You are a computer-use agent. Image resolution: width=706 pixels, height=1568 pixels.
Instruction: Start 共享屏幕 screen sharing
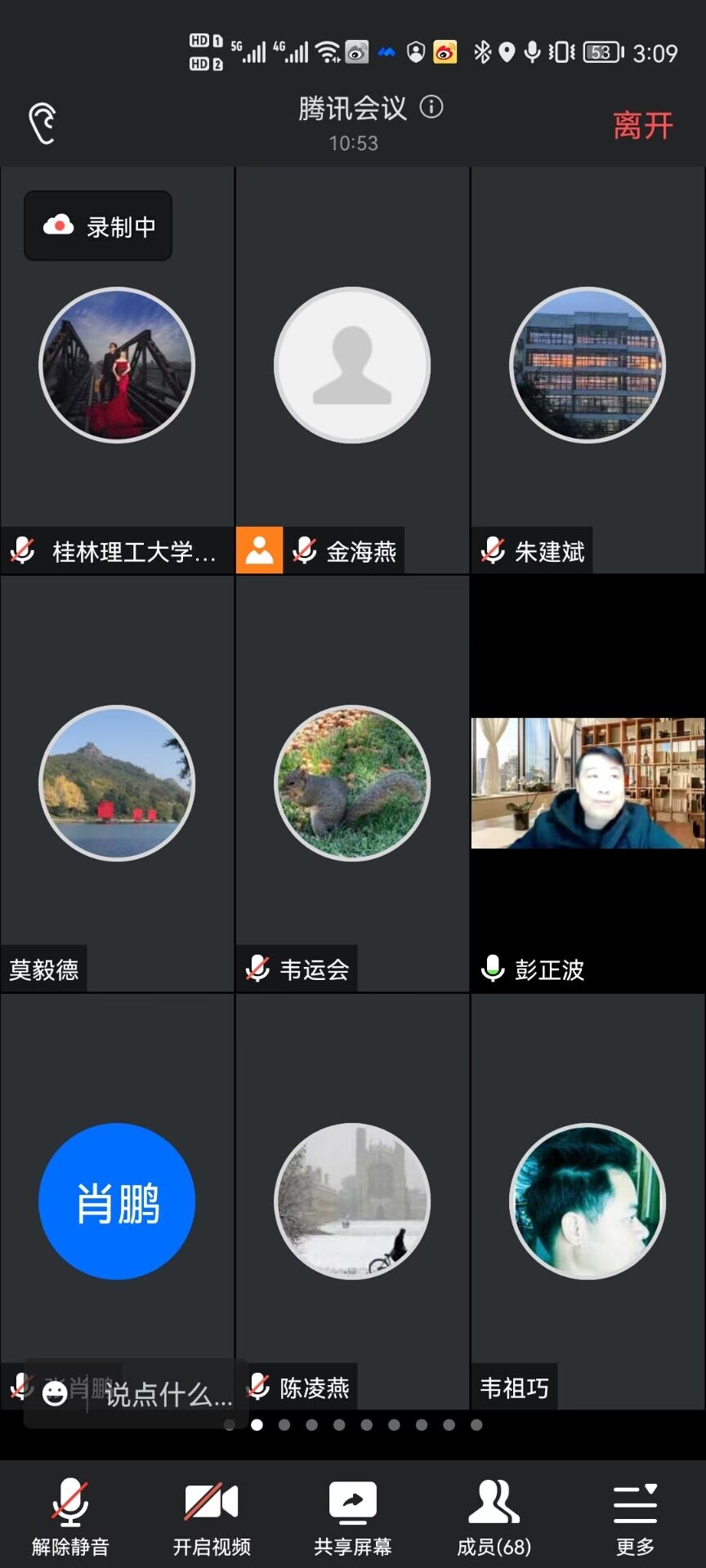point(353,1517)
